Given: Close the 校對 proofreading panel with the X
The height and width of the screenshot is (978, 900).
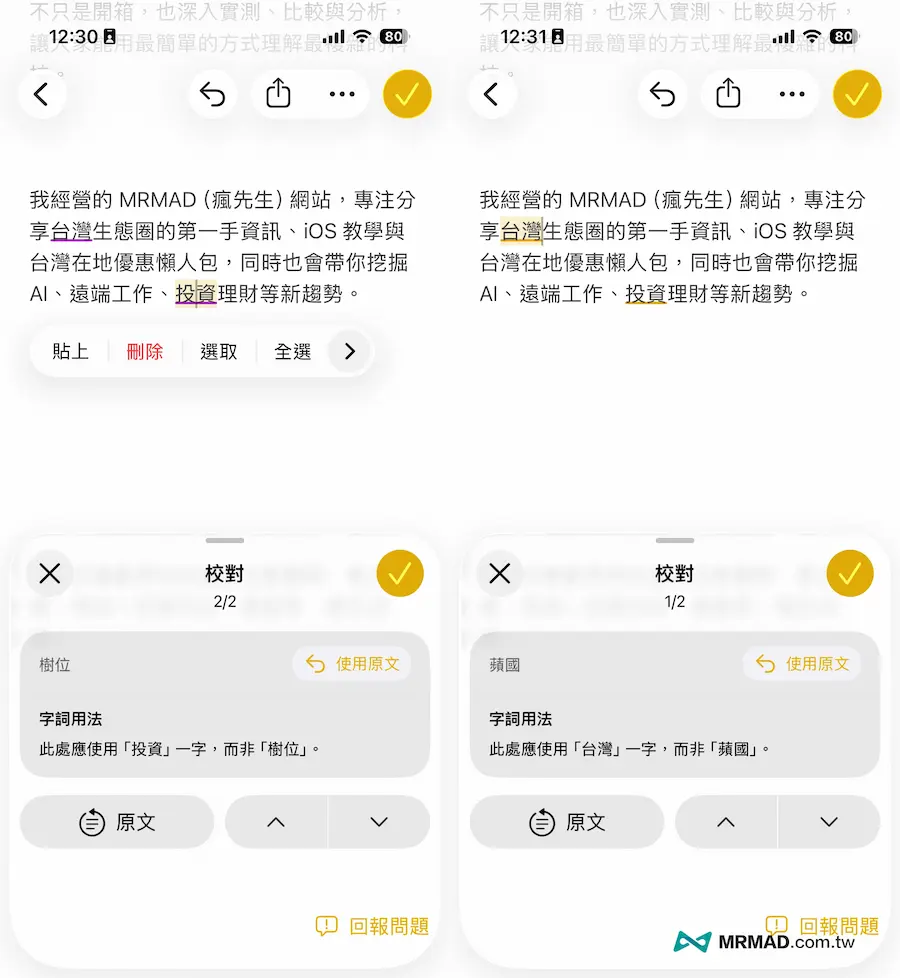Looking at the screenshot, I should 49,573.
